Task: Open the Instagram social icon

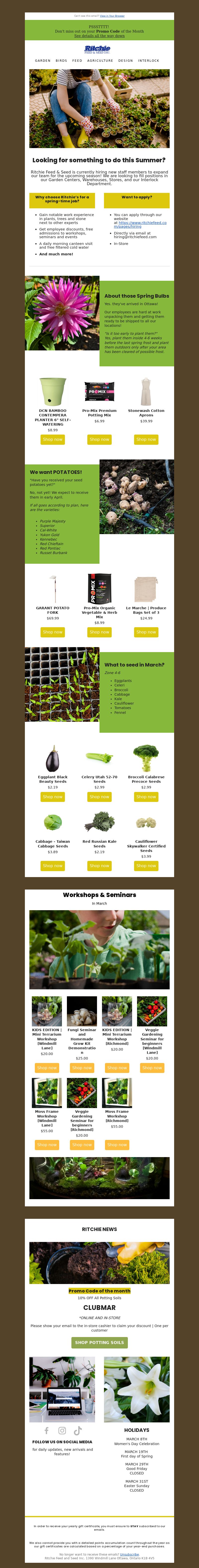Action: [62, 1430]
